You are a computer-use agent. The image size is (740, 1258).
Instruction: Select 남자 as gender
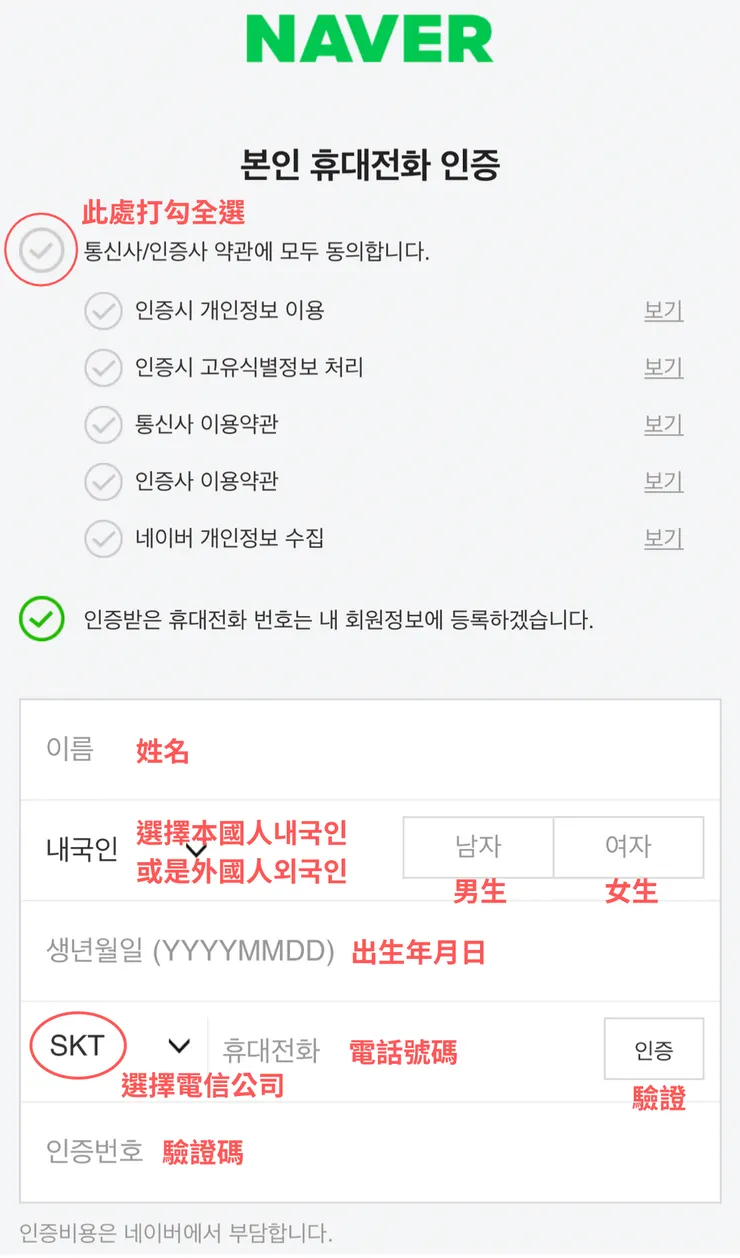(x=477, y=847)
